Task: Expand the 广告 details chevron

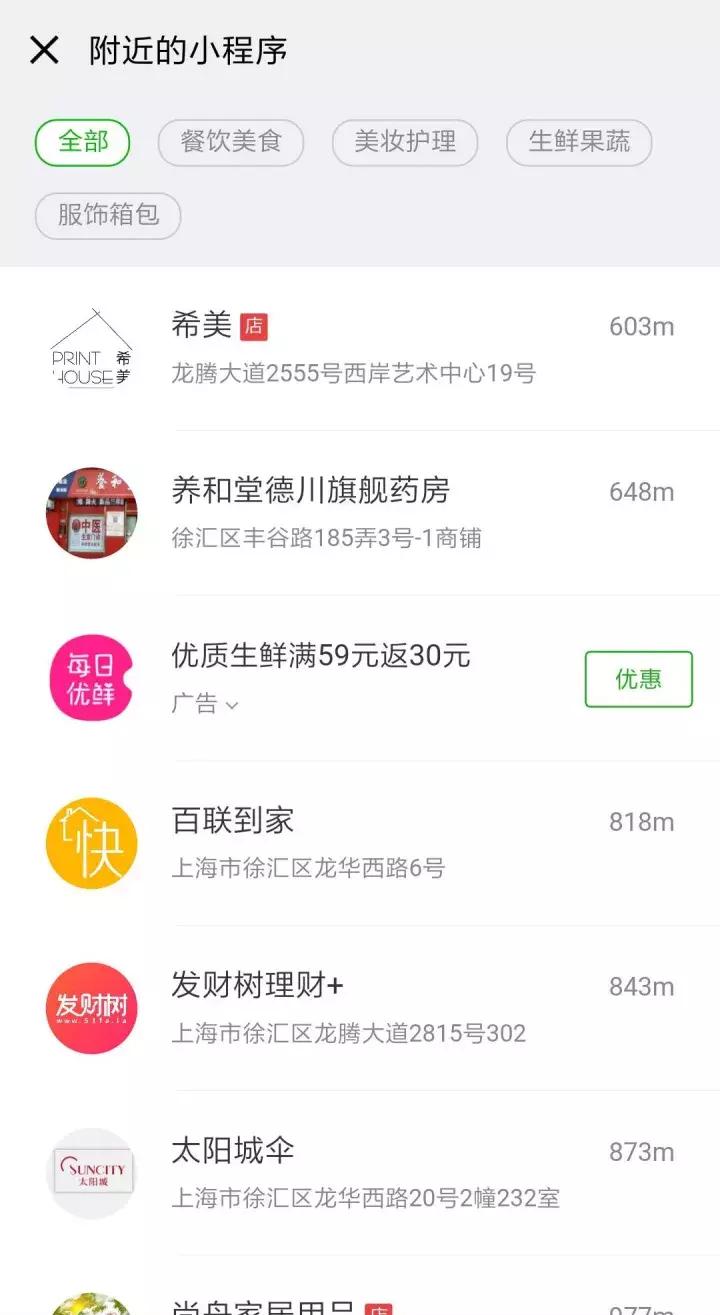Action: [233, 704]
